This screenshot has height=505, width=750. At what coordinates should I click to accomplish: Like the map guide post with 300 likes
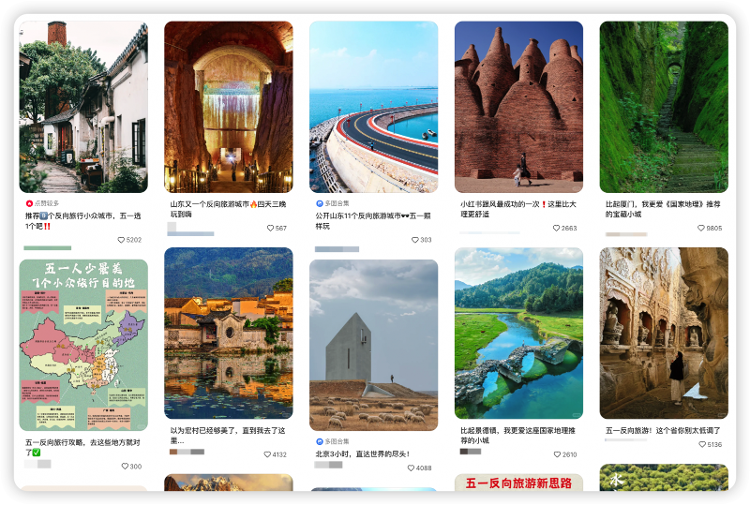pyautogui.click(x=125, y=466)
